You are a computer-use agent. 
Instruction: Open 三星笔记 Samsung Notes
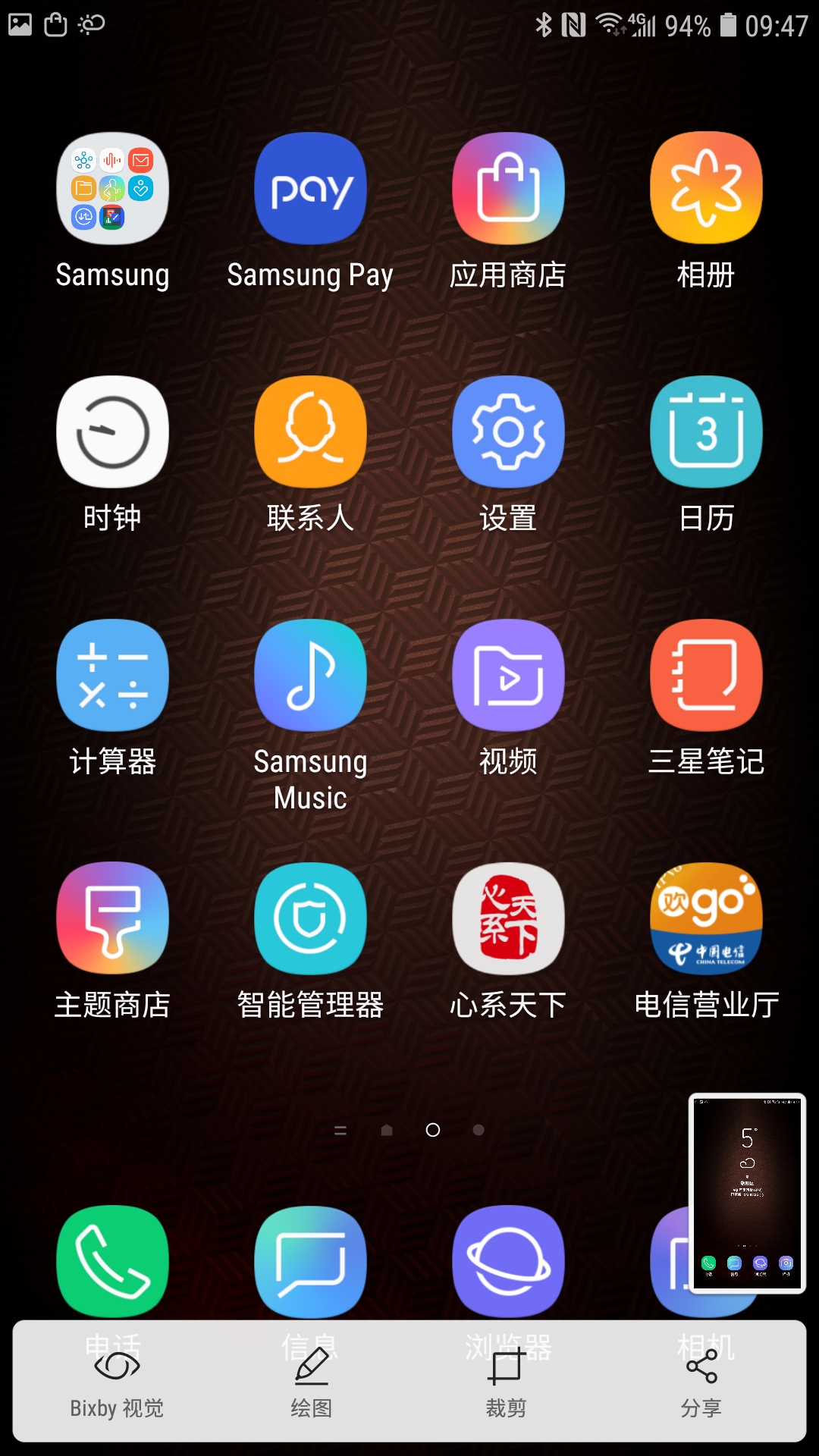click(706, 676)
